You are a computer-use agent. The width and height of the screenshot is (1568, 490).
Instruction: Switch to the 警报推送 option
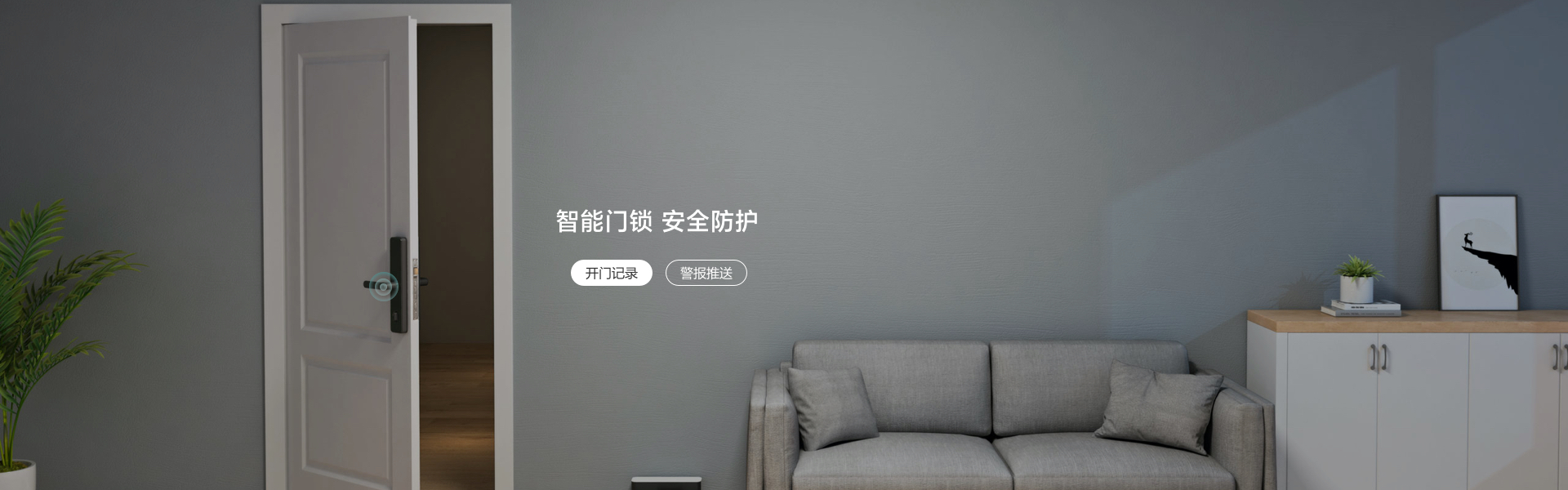tap(706, 273)
